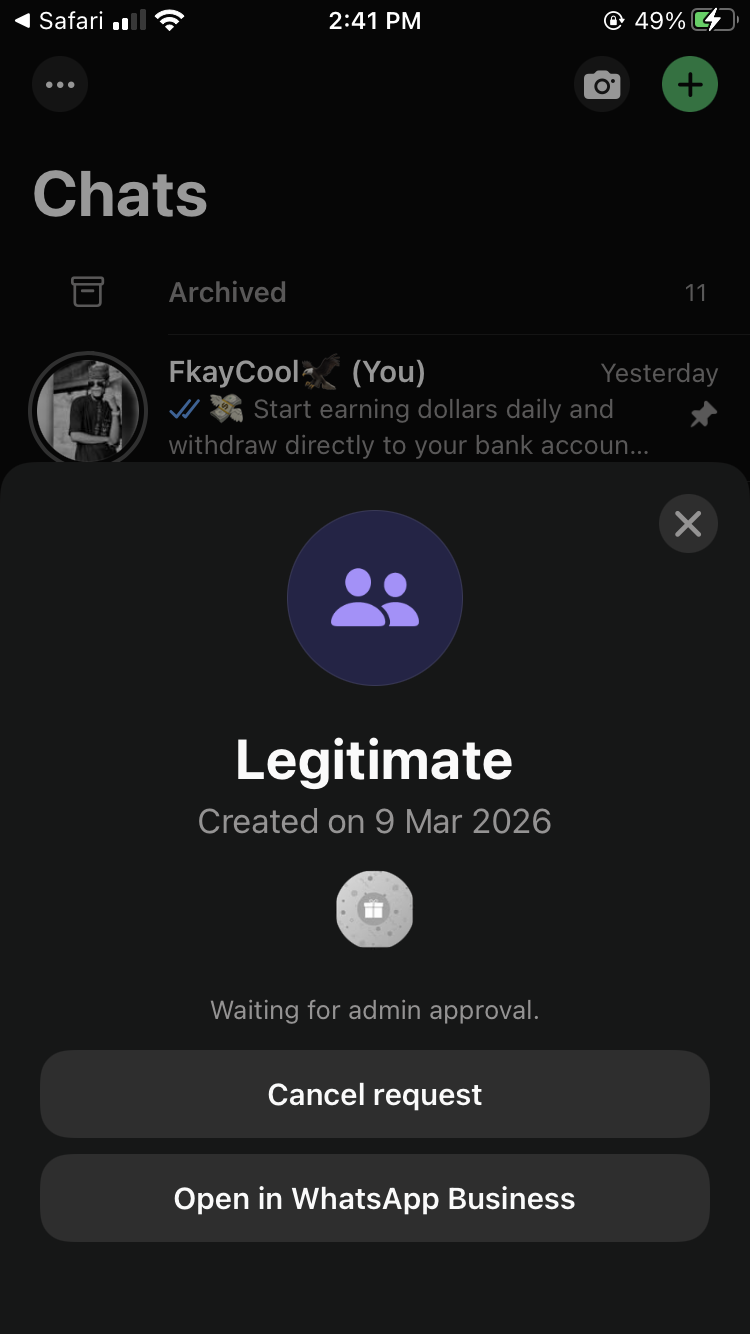
Task: Cancel the group join request
Action: click(x=375, y=1094)
